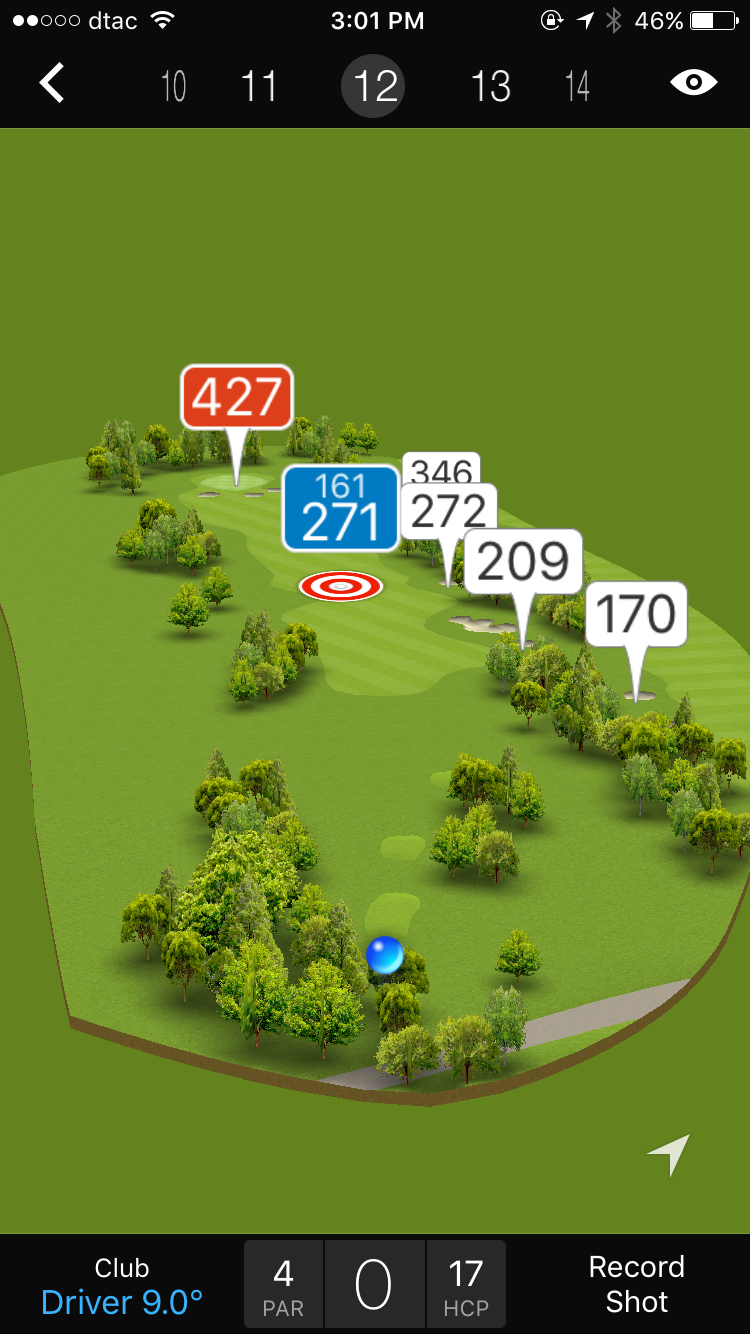Go back using the top-left arrow
750x1334 pixels.
pos(52,84)
